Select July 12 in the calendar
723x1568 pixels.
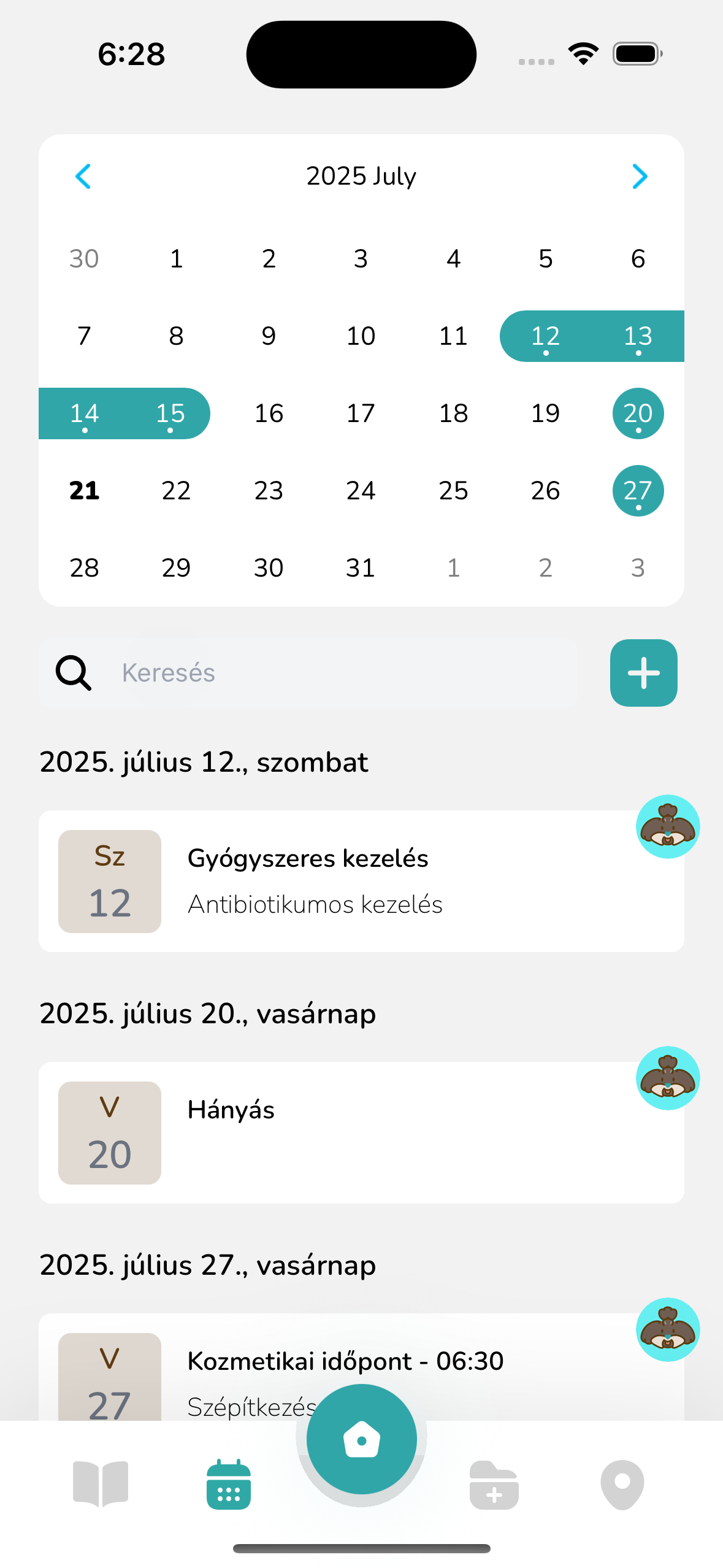click(545, 336)
